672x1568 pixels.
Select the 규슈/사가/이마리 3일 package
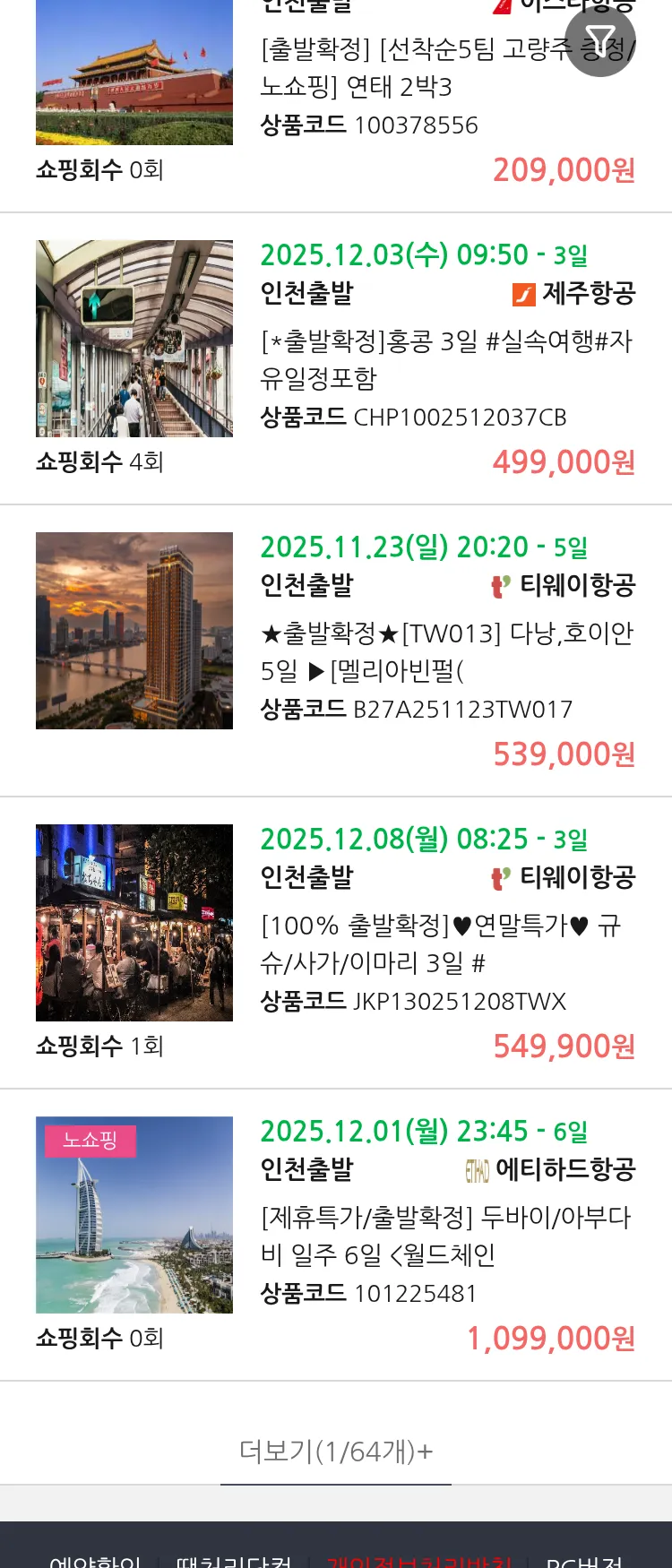pyautogui.click(x=439, y=943)
